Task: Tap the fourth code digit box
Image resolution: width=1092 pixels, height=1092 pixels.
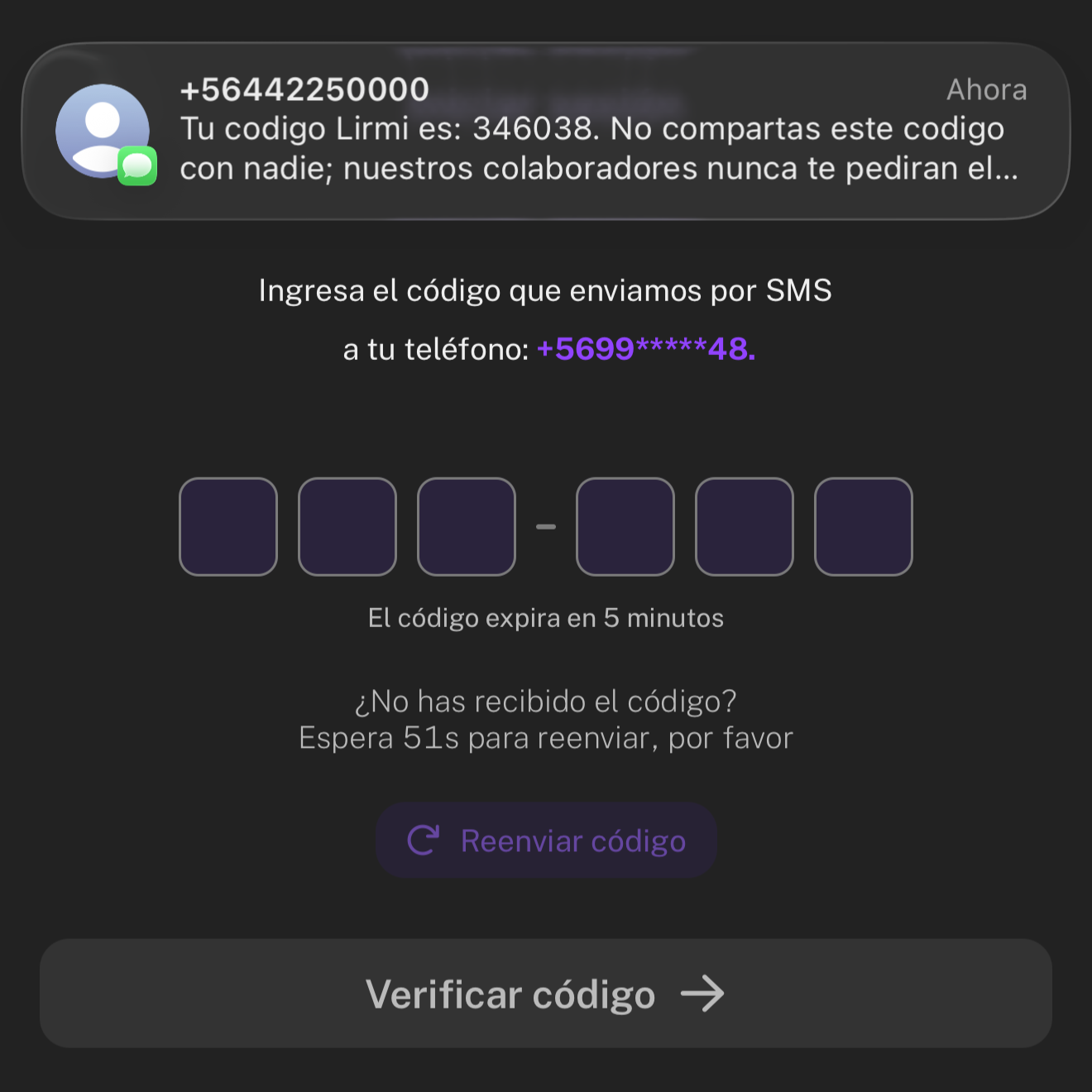Action: [x=625, y=527]
